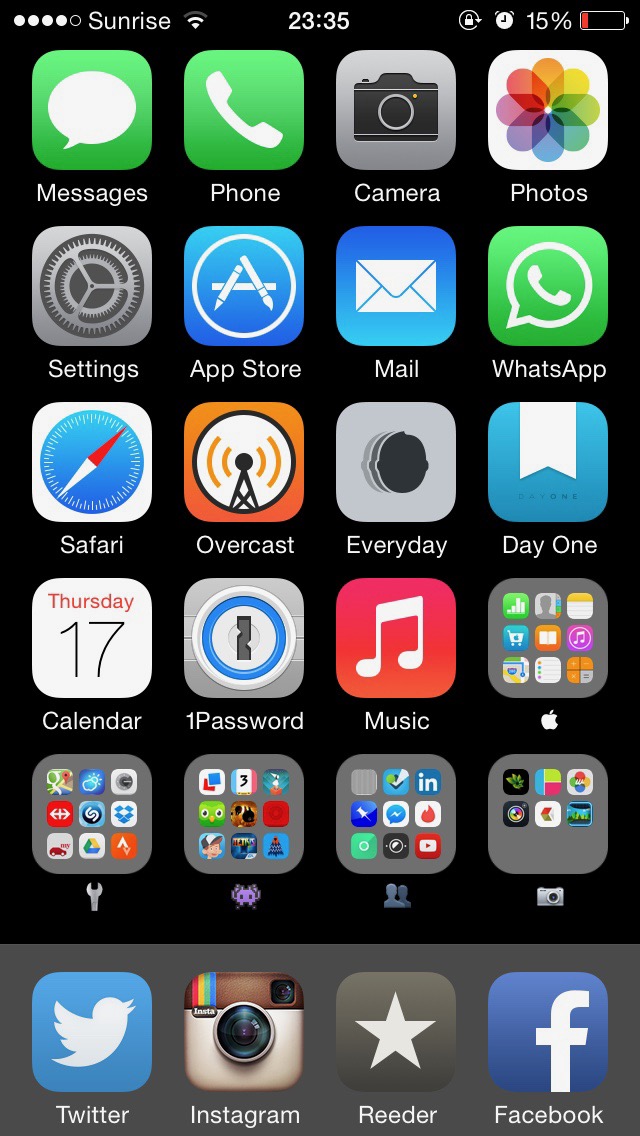The image size is (640, 1136).
Task: Open Overcast podcast app
Action: click(x=244, y=462)
